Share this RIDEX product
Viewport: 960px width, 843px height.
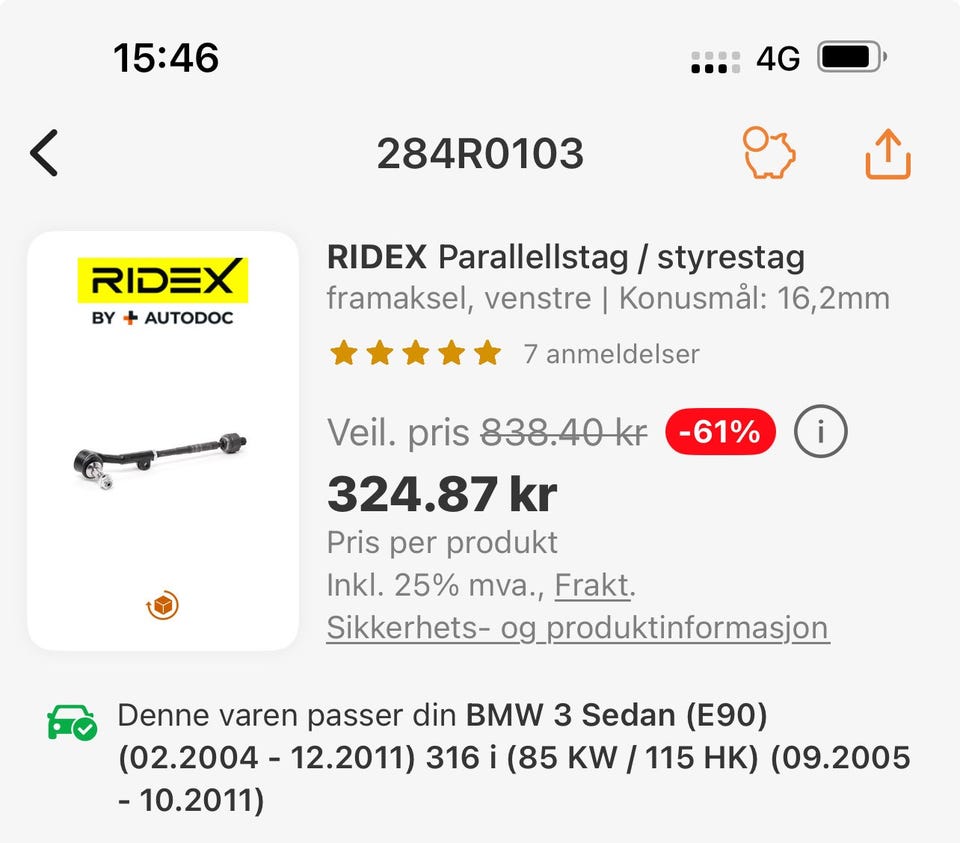pos(887,154)
